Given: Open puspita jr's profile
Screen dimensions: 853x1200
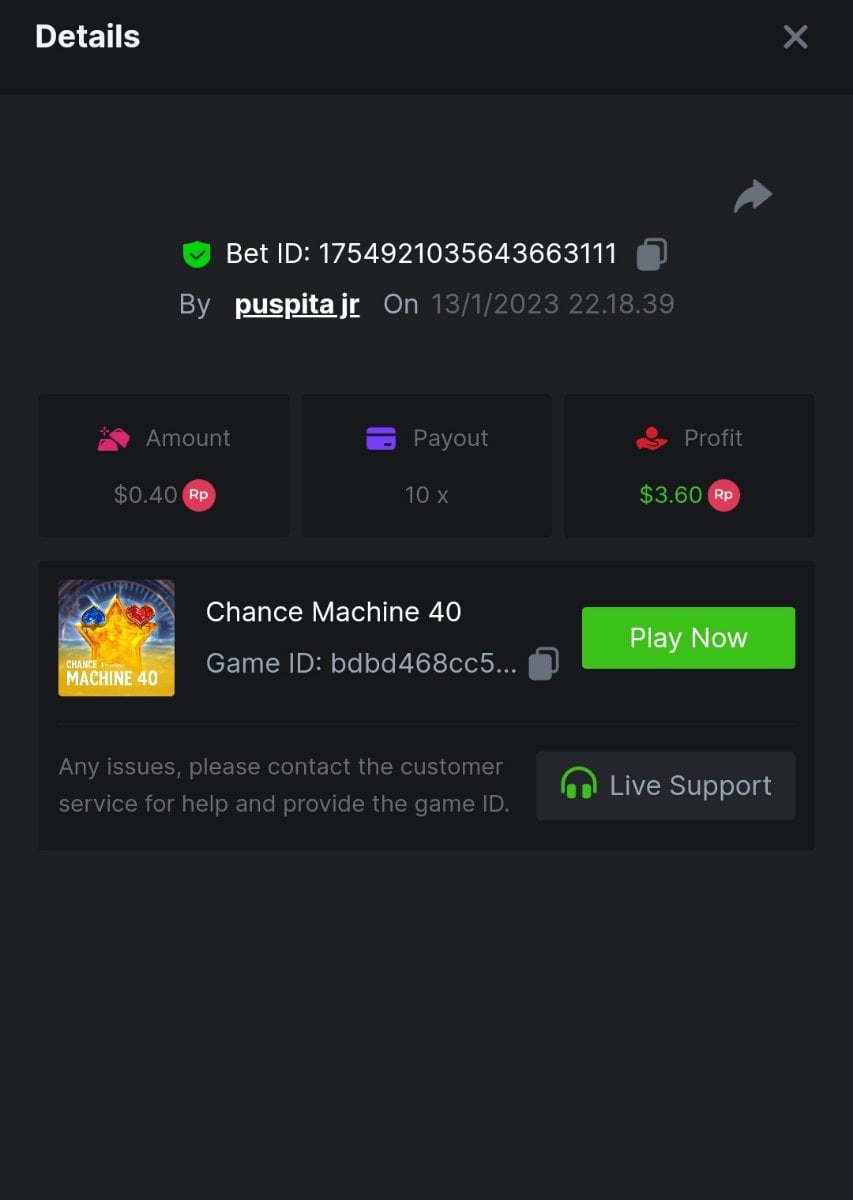Looking at the screenshot, I should [x=297, y=304].
